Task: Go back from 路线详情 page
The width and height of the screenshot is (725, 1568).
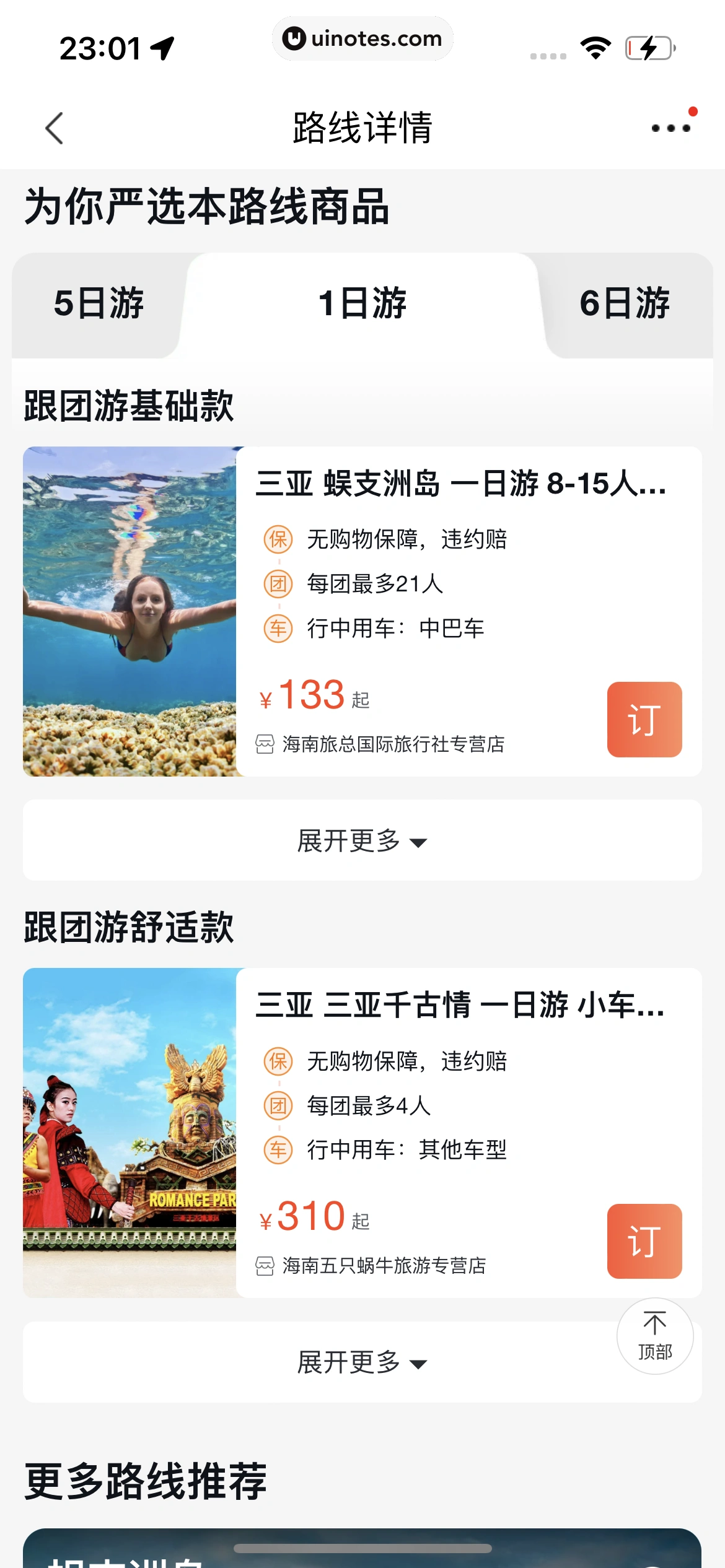Action: tap(55, 128)
